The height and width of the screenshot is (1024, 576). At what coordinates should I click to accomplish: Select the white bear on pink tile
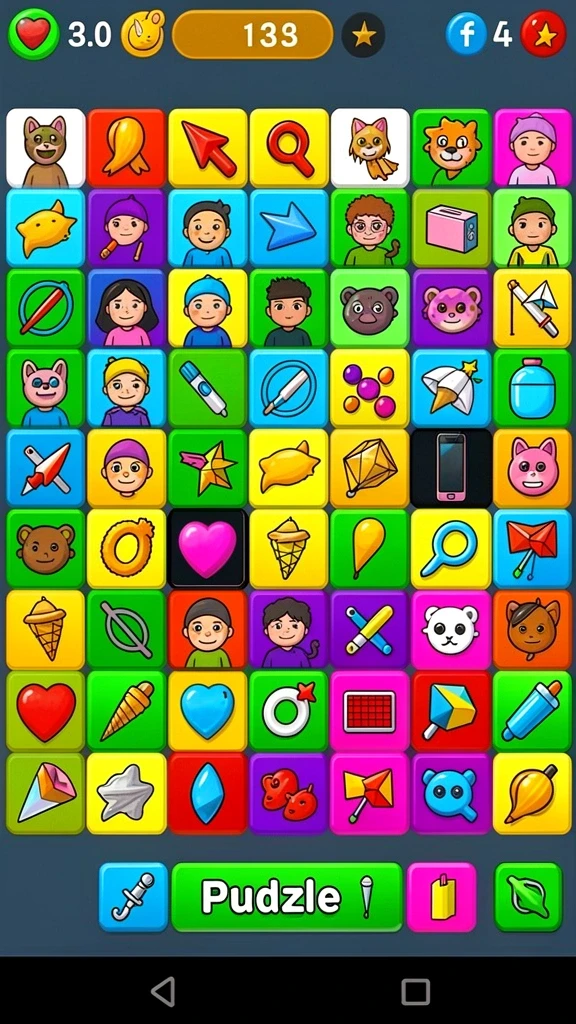[451, 630]
